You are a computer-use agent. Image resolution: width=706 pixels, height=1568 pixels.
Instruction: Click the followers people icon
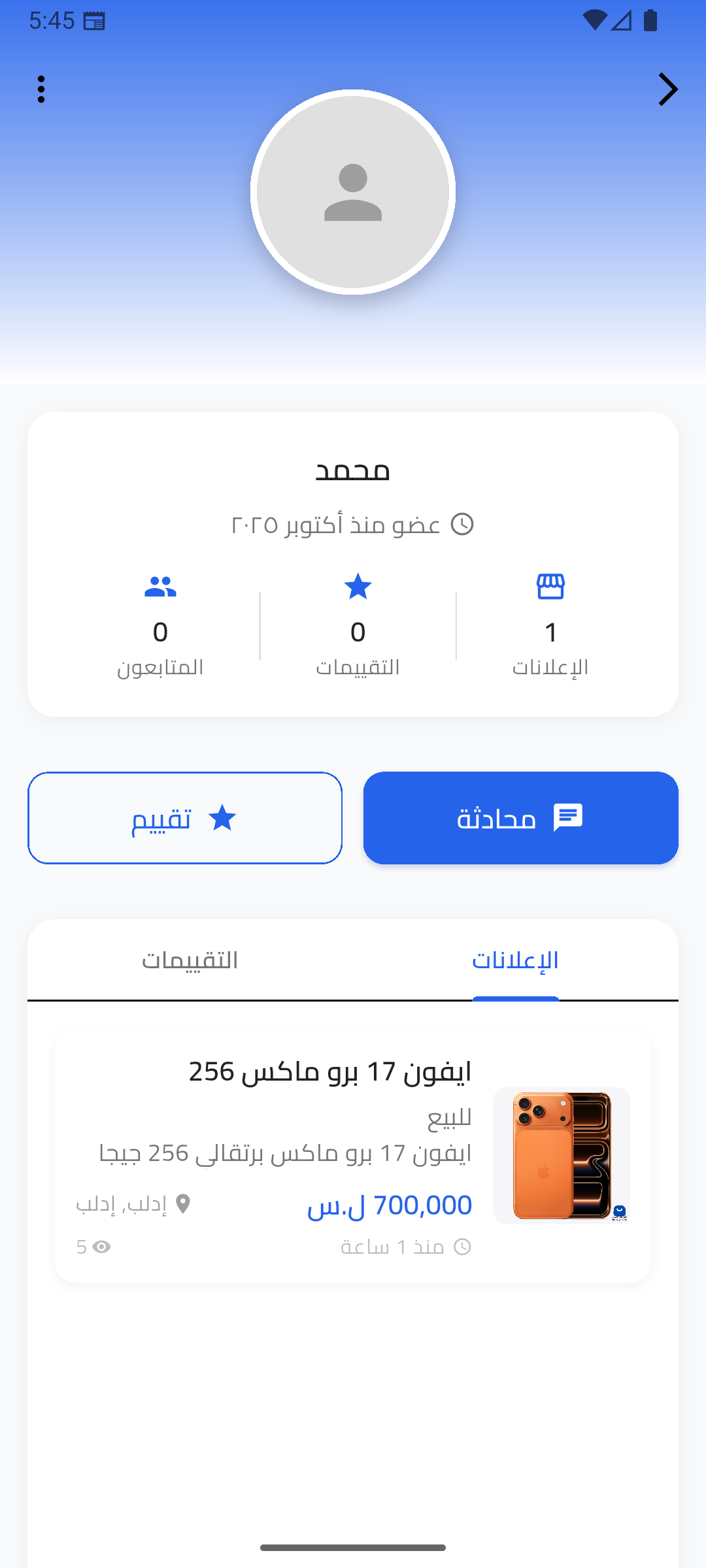161,587
